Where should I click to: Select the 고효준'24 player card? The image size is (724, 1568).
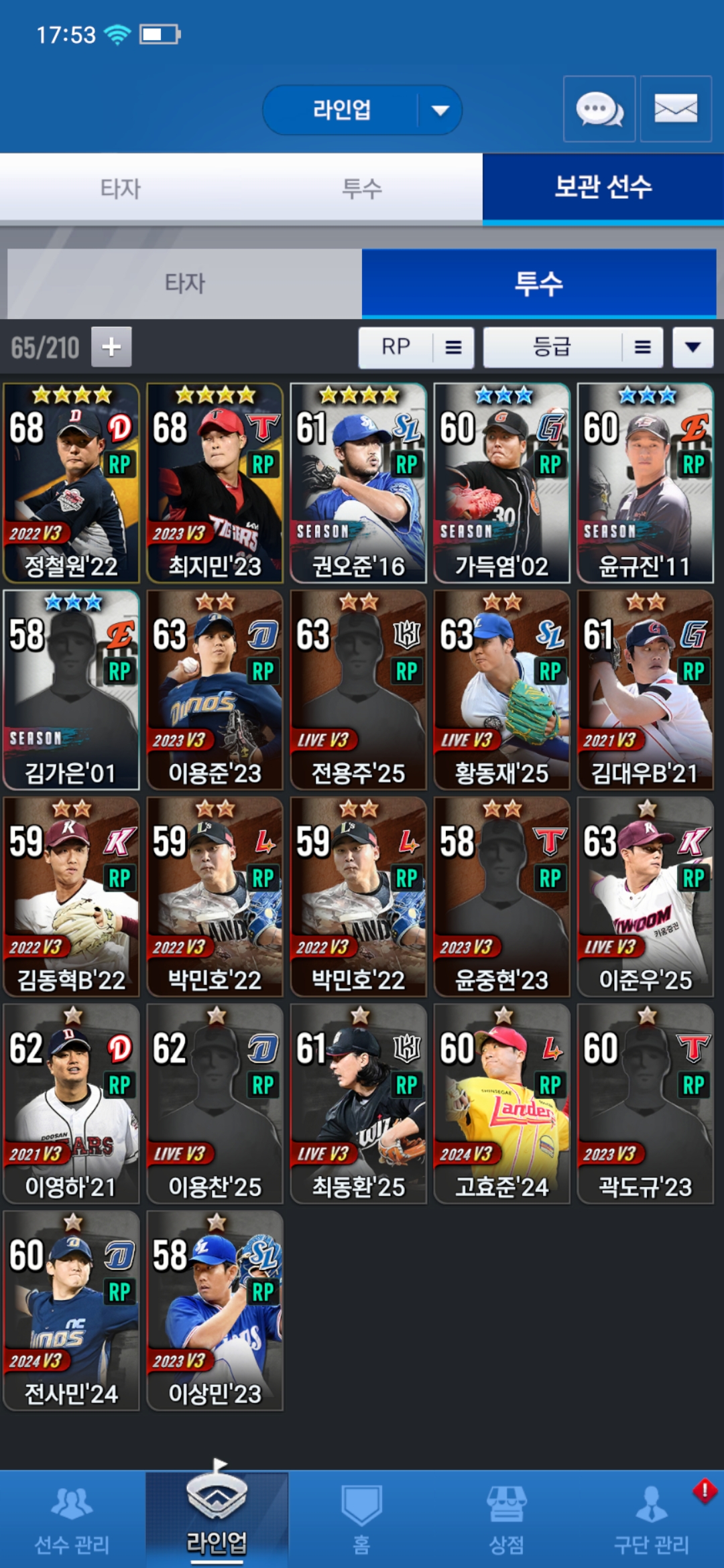(x=501, y=1104)
